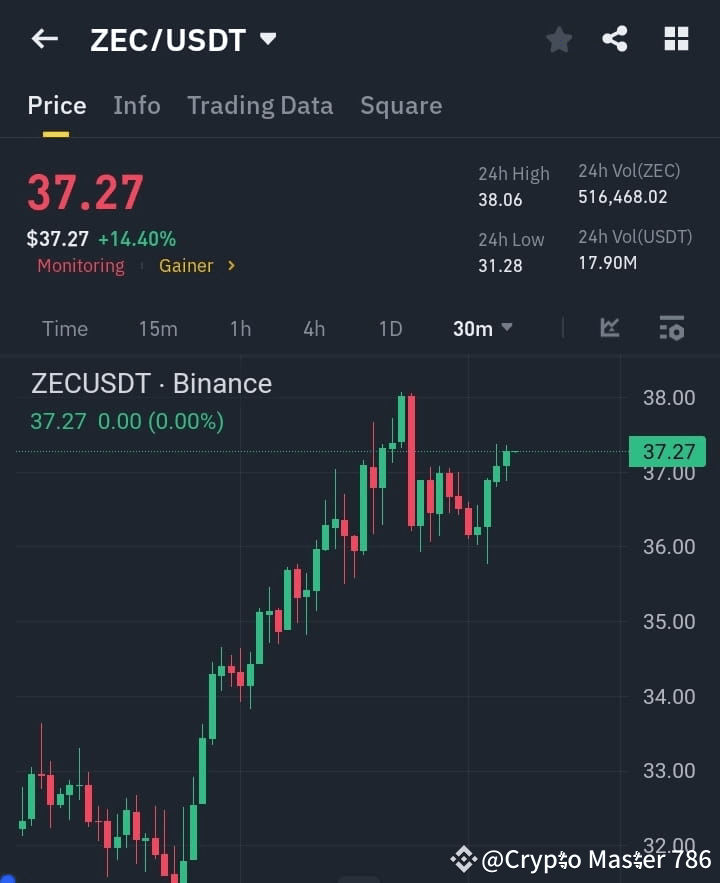Image resolution: width=720 pixels, height=883 pixels.
Task: Share the ZEC/USDT chart
Action: point(616,39)
